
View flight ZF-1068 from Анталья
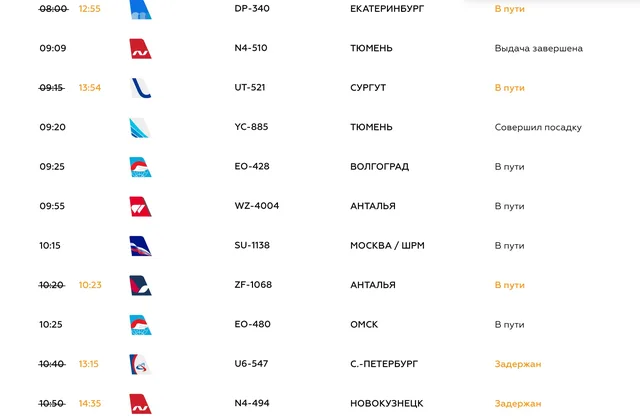tap(320, 285)
